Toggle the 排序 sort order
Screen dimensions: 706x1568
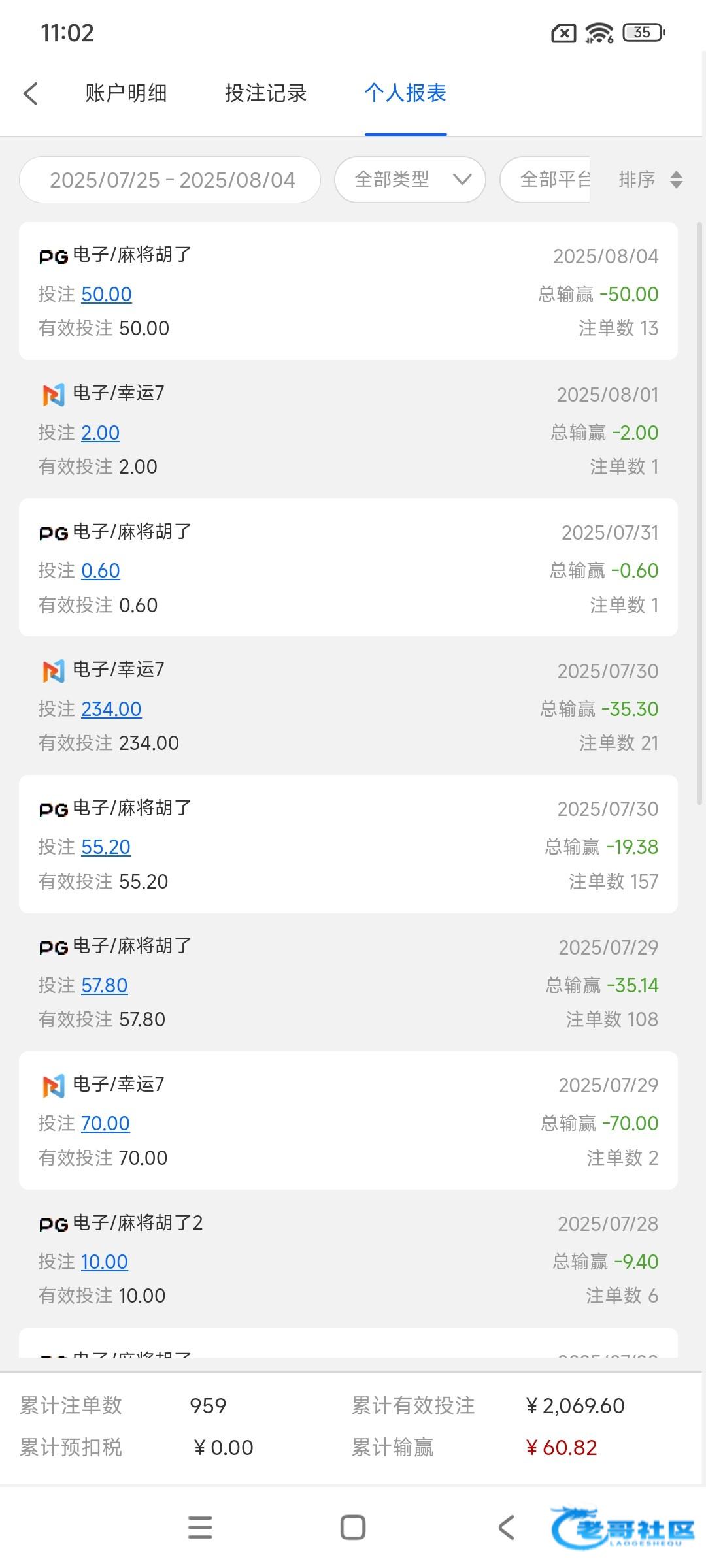click(x=650, y=180)
